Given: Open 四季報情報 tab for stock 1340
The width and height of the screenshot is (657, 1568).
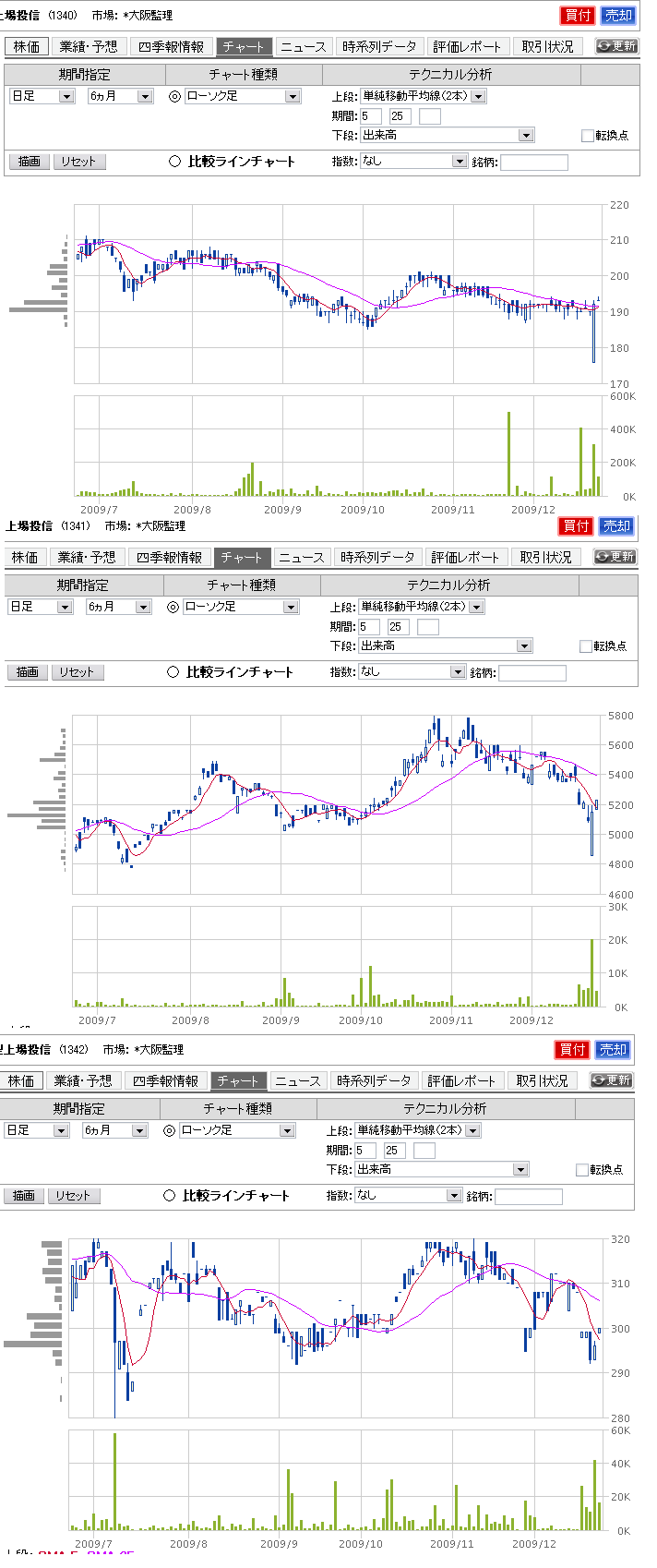Looking at the screenshot, I should [x=171, y=46].
